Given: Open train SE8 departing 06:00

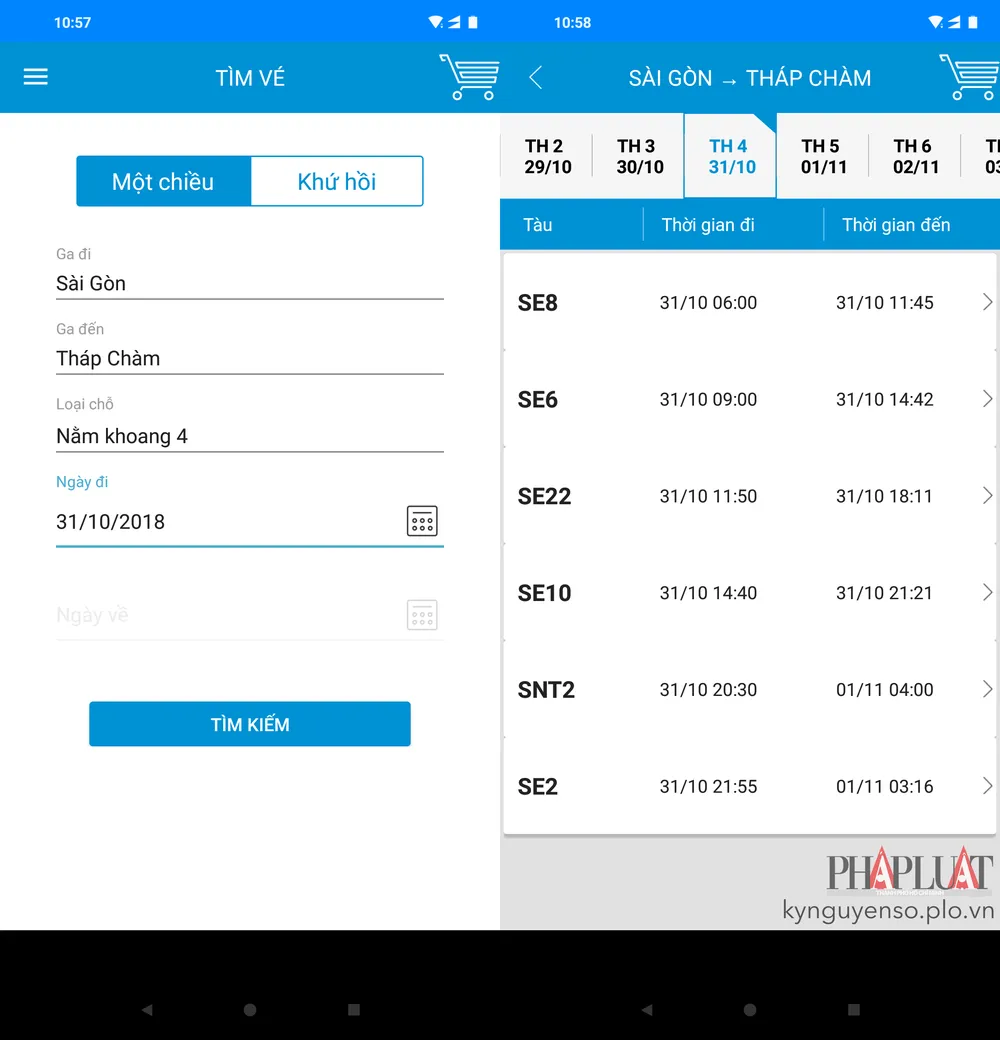Looking at the screenshot, I should click(750, 302).
